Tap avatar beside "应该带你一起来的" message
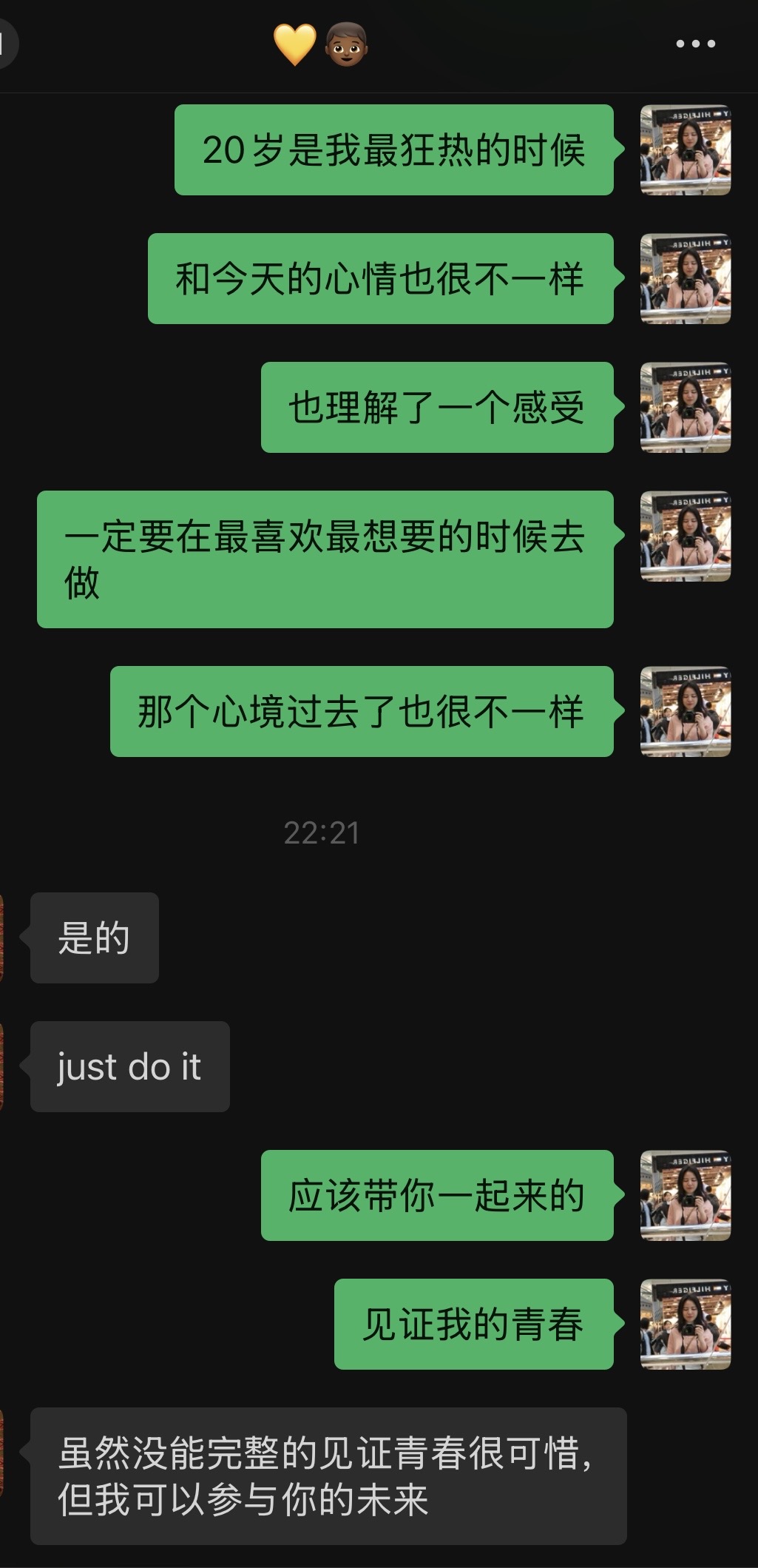The image size is (758, 1568). coord(686,1195)
